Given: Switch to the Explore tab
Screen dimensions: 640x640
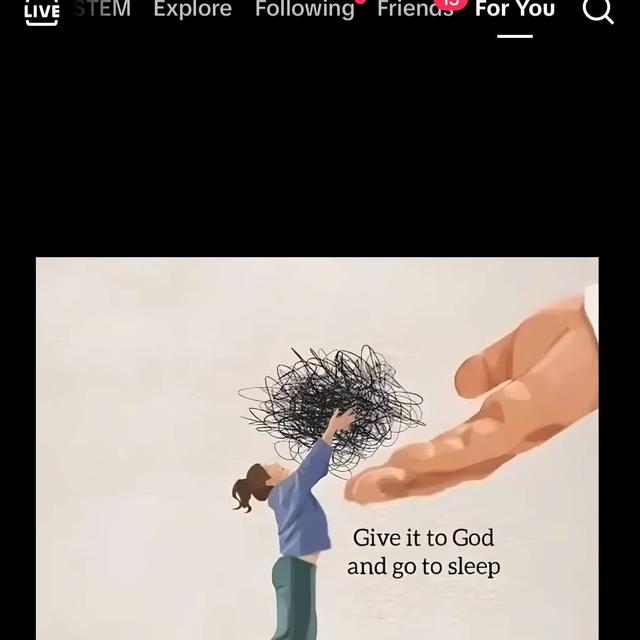Looking at the screenshot, I should [192, 9].
